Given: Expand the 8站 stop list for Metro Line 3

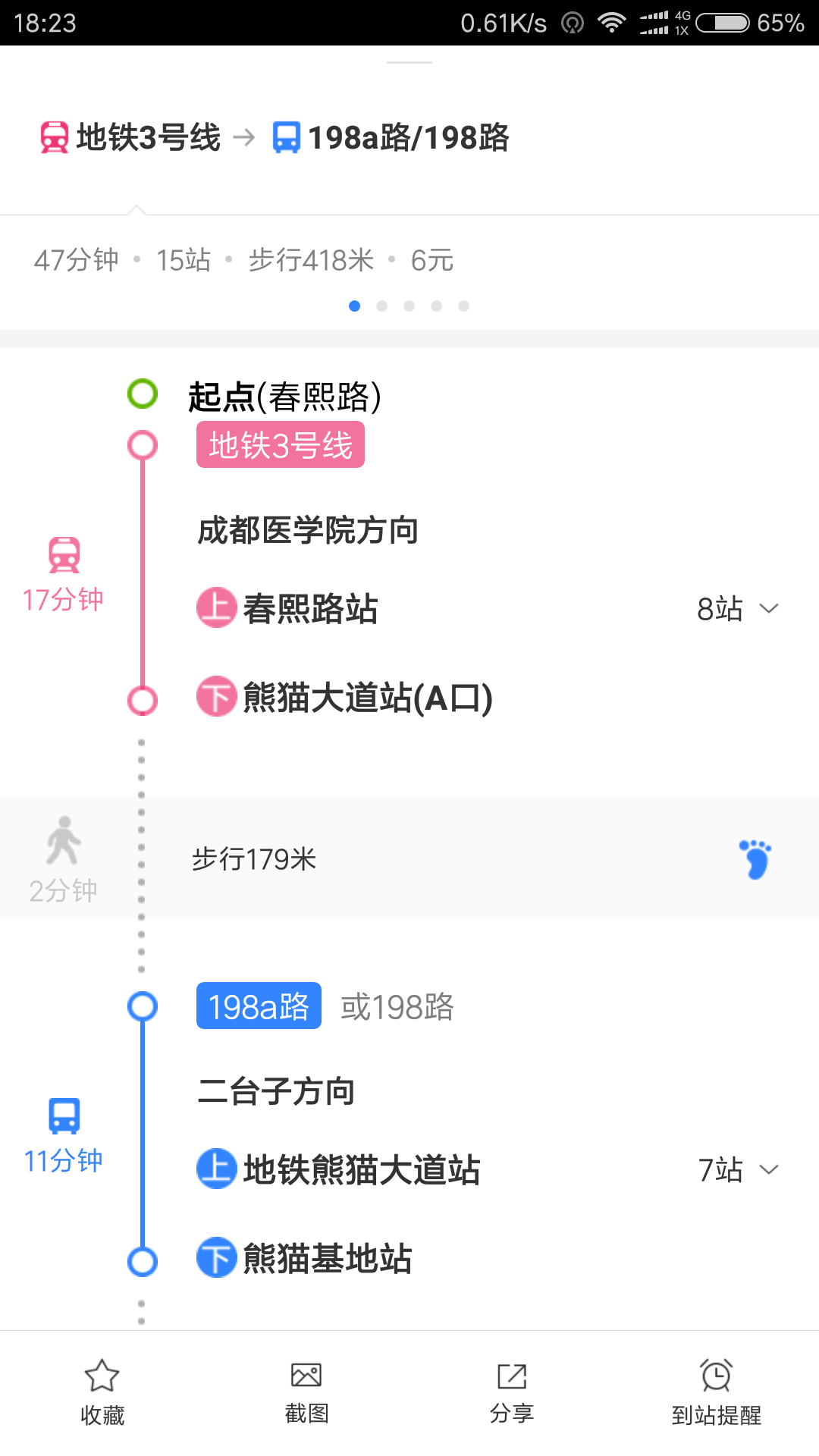Looking at the screenshot, I should [x=738, y=609].
